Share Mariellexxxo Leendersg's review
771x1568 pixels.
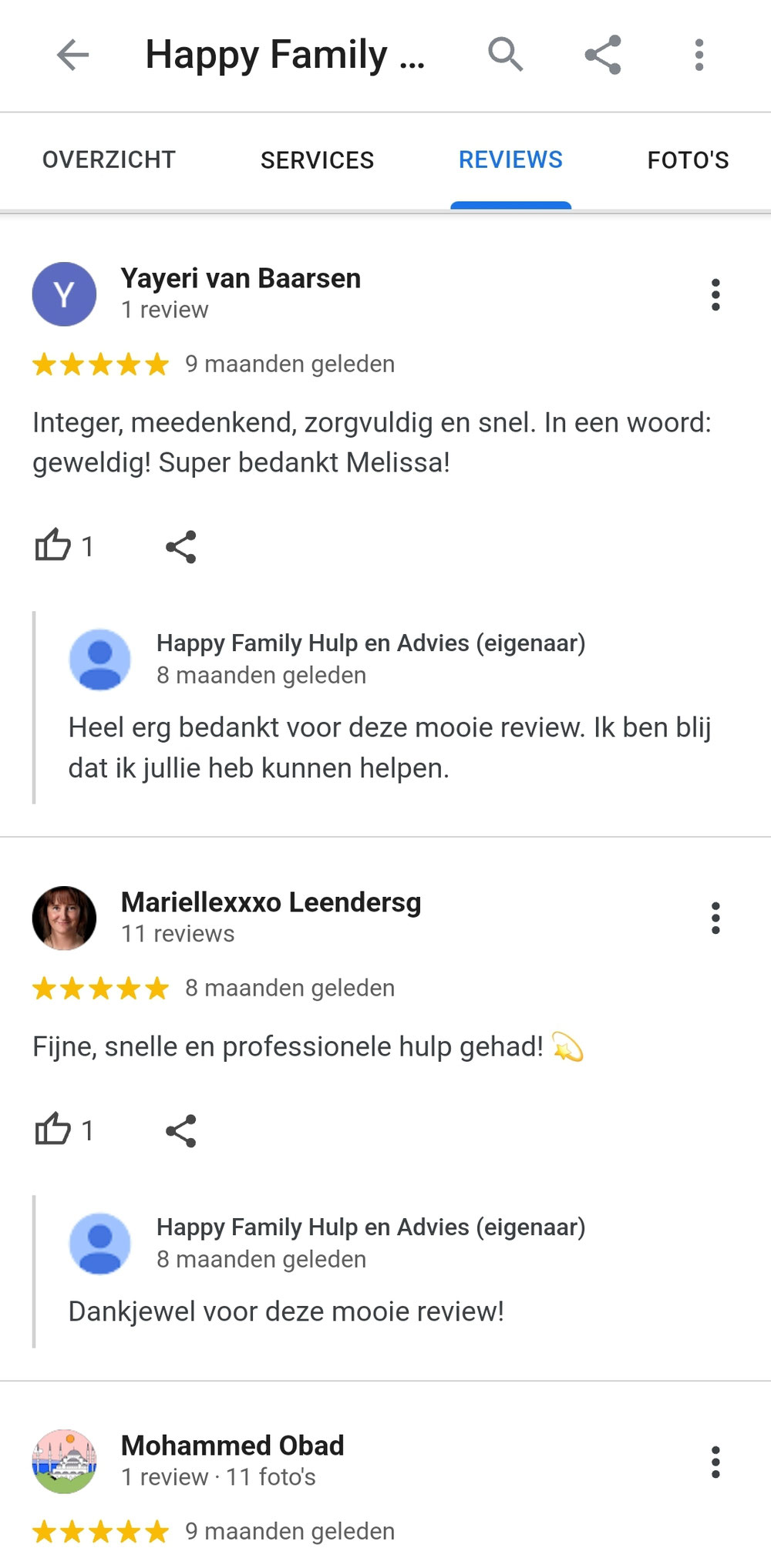(x=181, y=1131)
